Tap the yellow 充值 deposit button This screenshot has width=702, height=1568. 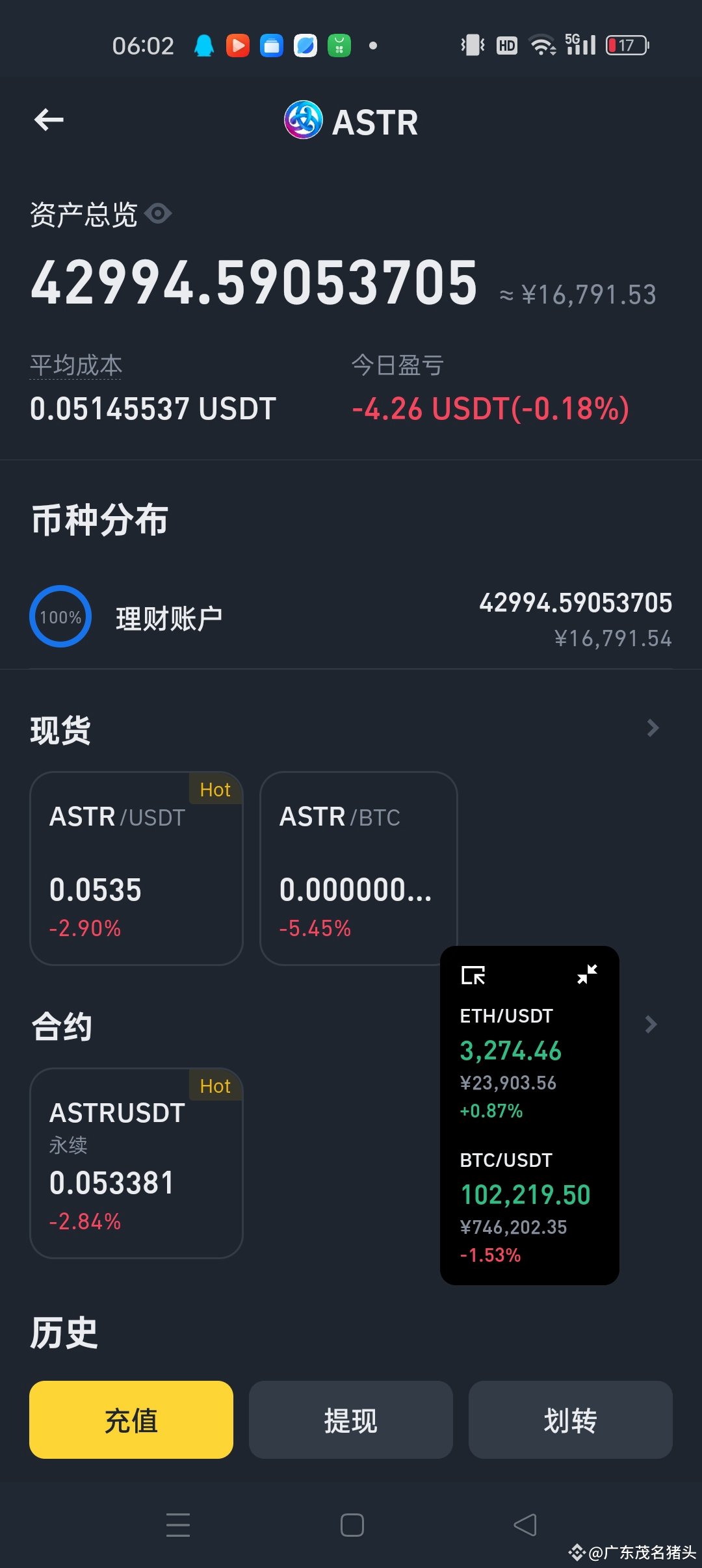tap(131, 1420)
